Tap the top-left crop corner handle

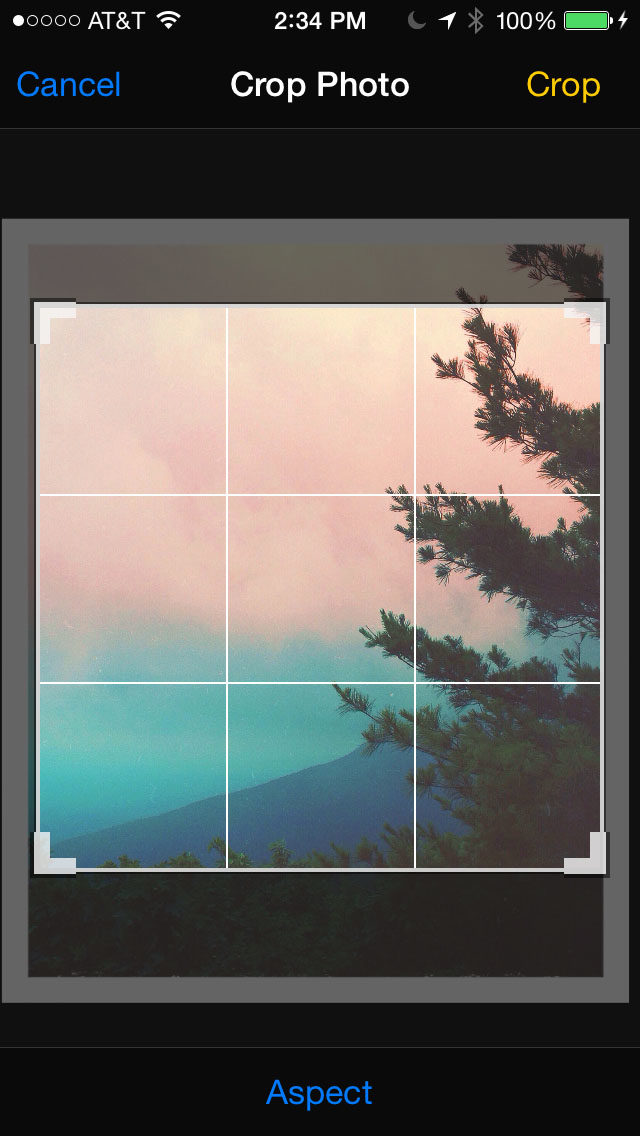coord(54,321)
